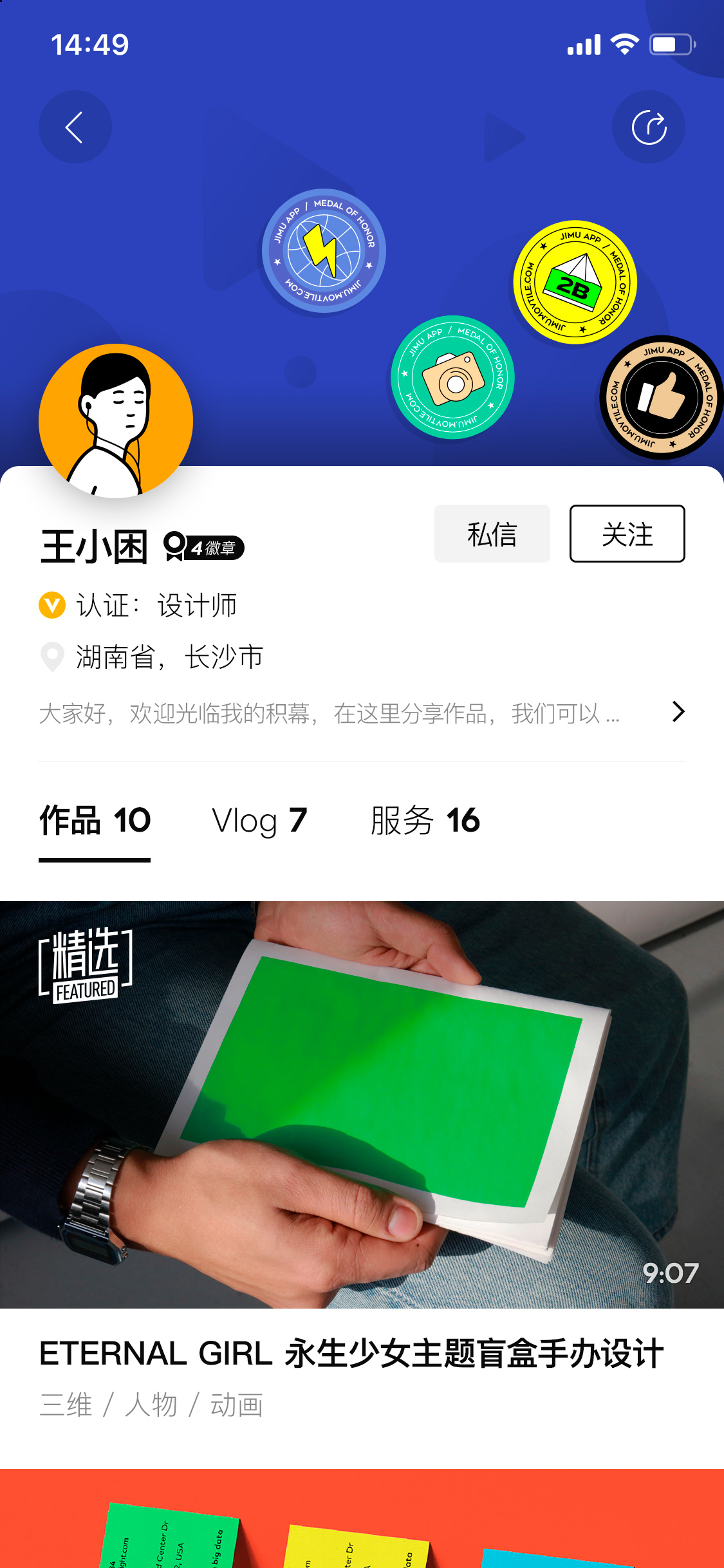Open the featured ETERNAL GIRL video
The width and height of the screenshot is (724, 1568).
coord(362,1104)
